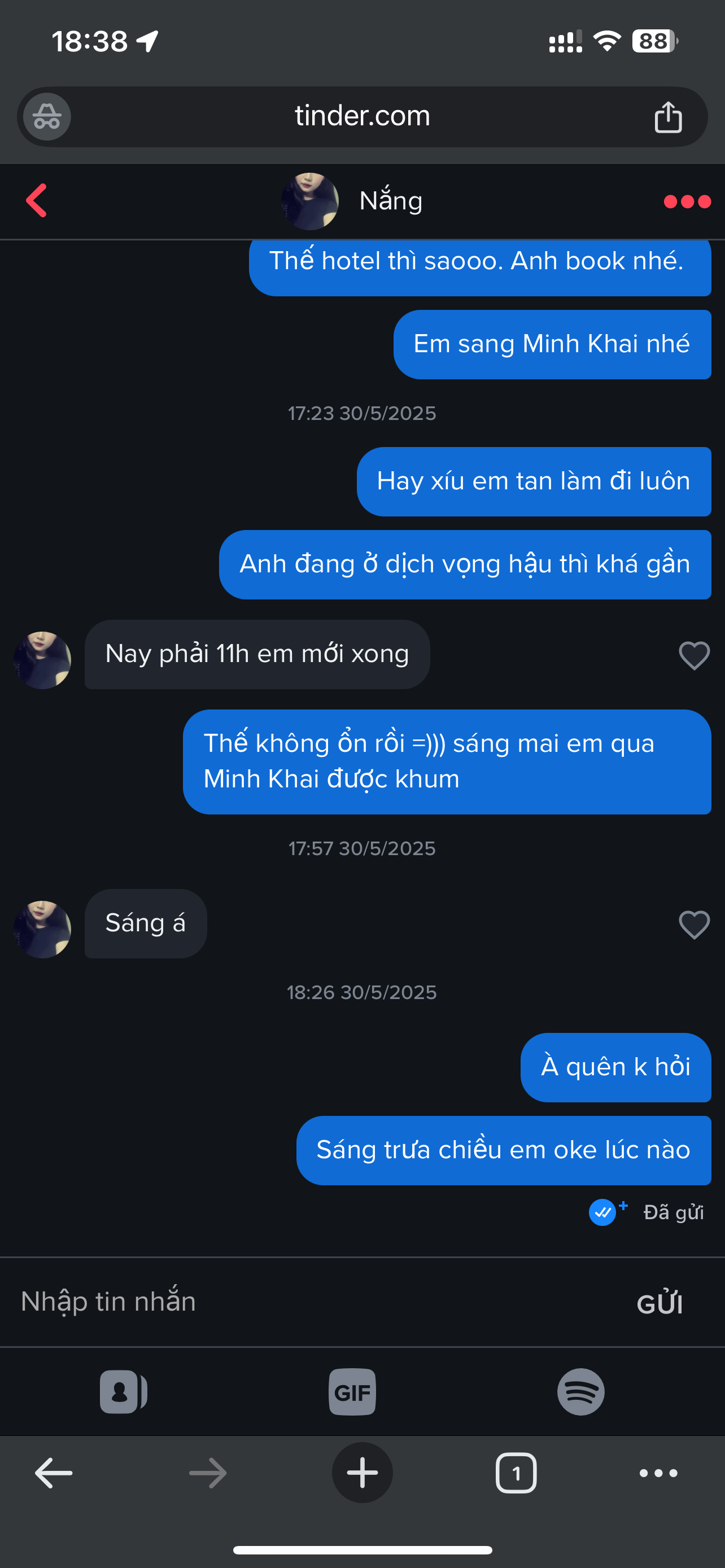Open the contact card sharing icon
Viewport: 725px width, 1568px height.
[x=124, y=1391]
